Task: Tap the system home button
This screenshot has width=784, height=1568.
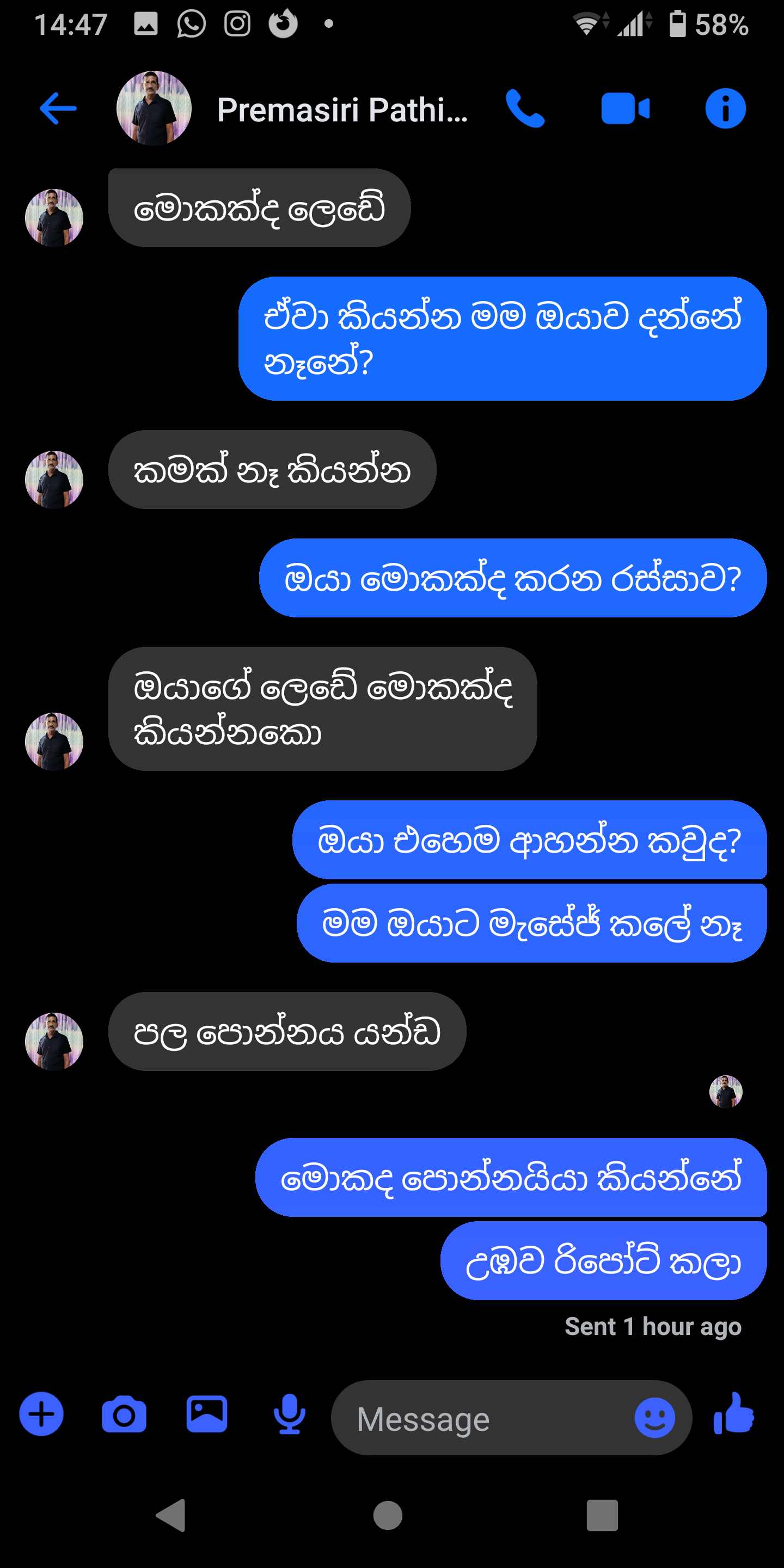Action: 388,1516
